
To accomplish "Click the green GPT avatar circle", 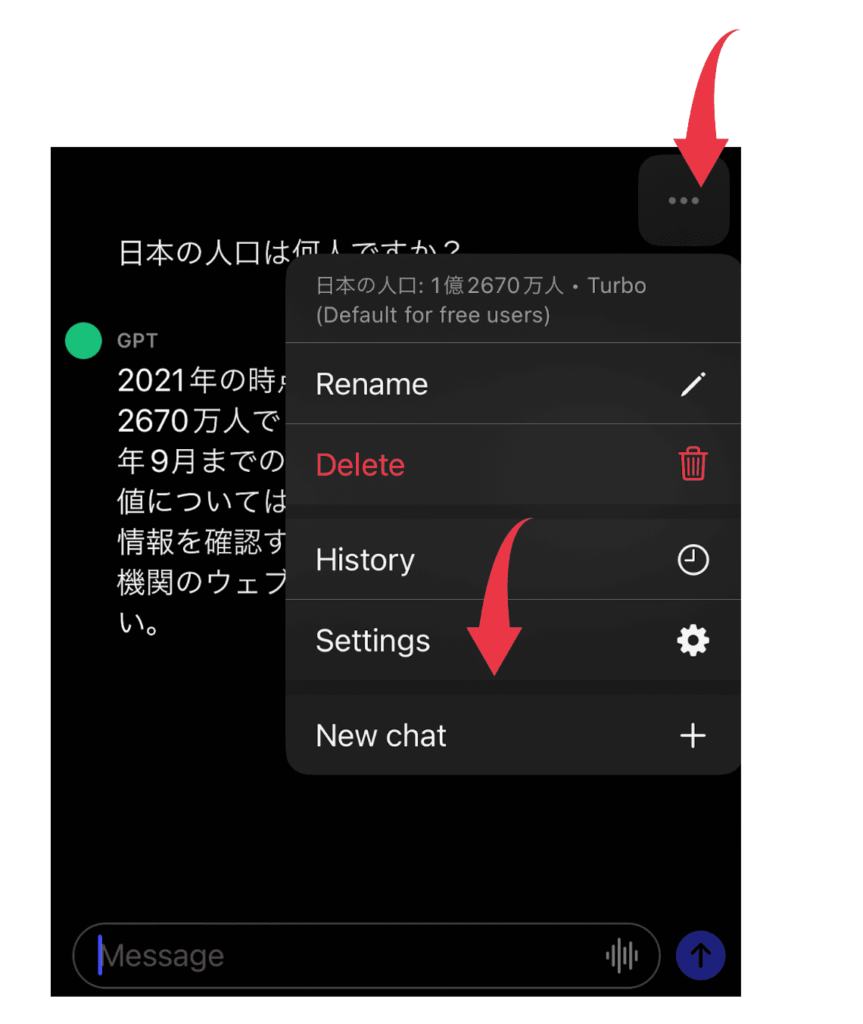I will [x=83, y=340].
